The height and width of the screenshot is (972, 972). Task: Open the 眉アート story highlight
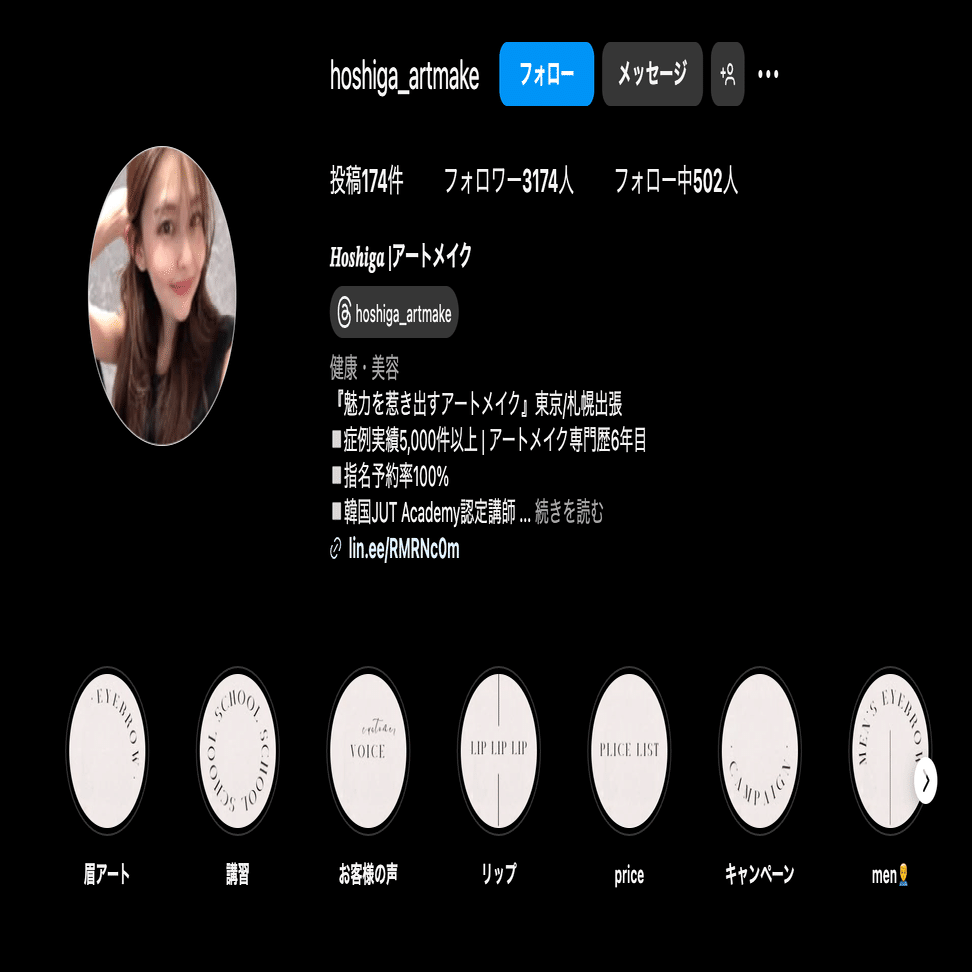tap(107, 750)
